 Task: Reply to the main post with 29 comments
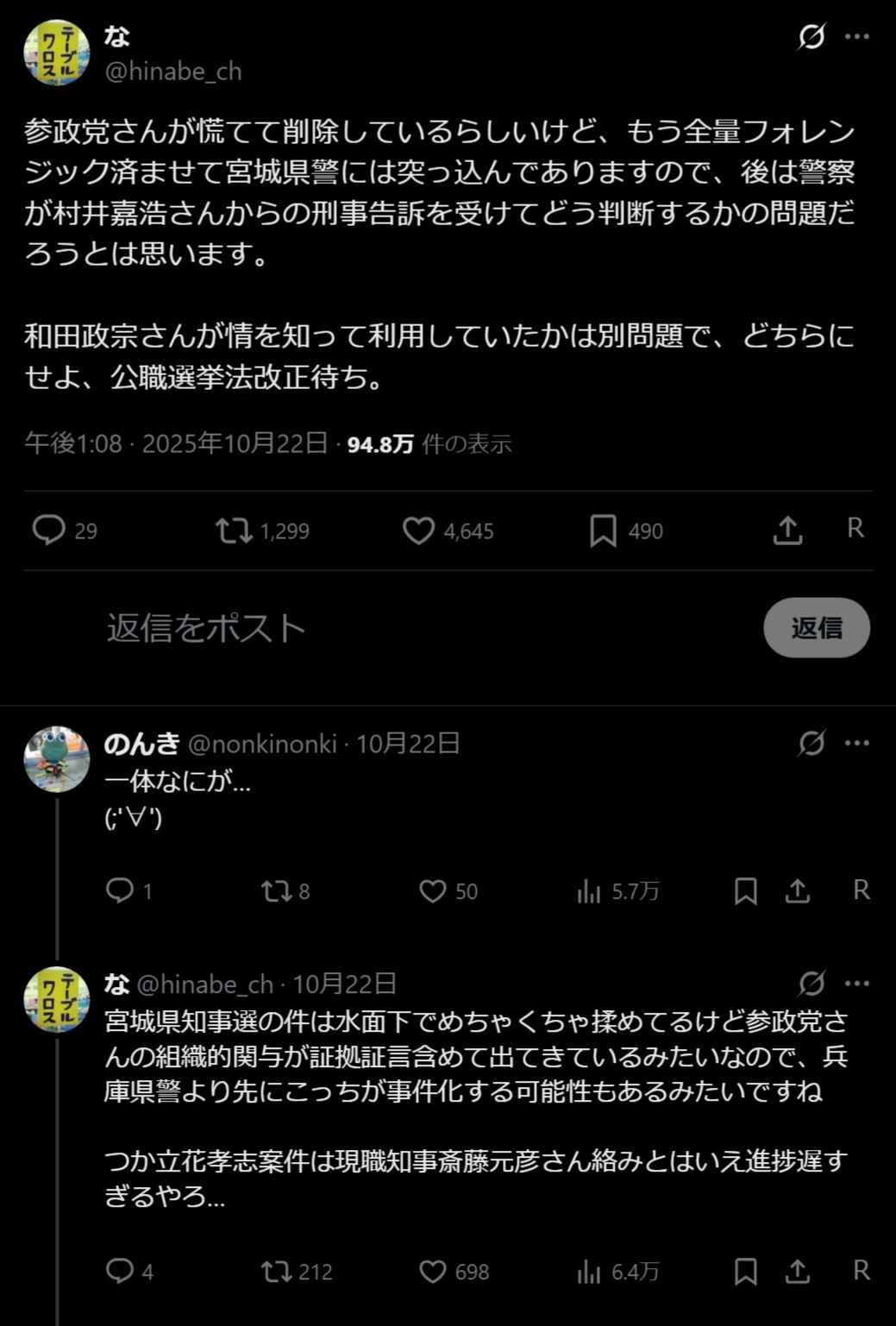pyautogui.click(x=49, y=530)
